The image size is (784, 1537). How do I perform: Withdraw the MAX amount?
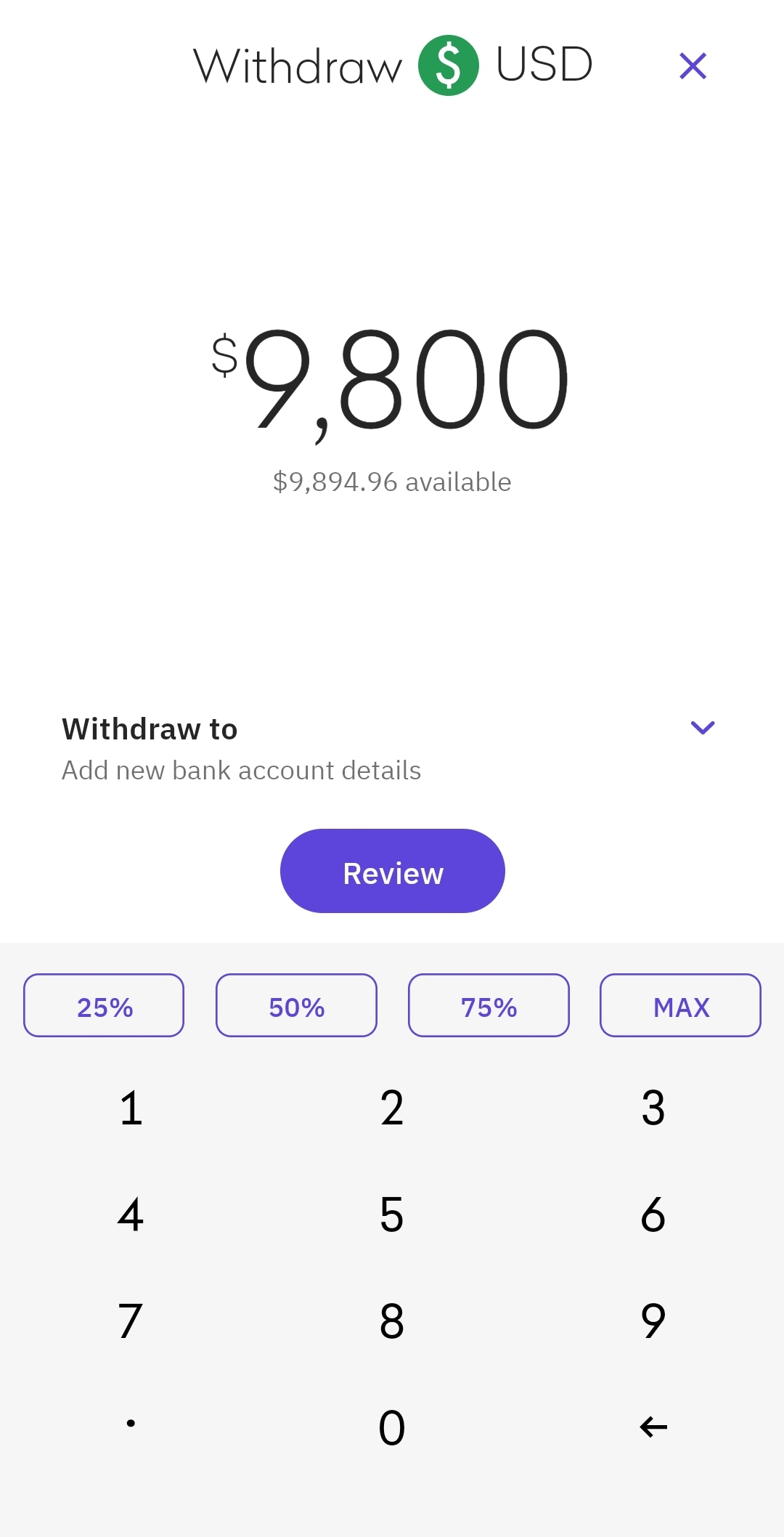[680, 1005]
